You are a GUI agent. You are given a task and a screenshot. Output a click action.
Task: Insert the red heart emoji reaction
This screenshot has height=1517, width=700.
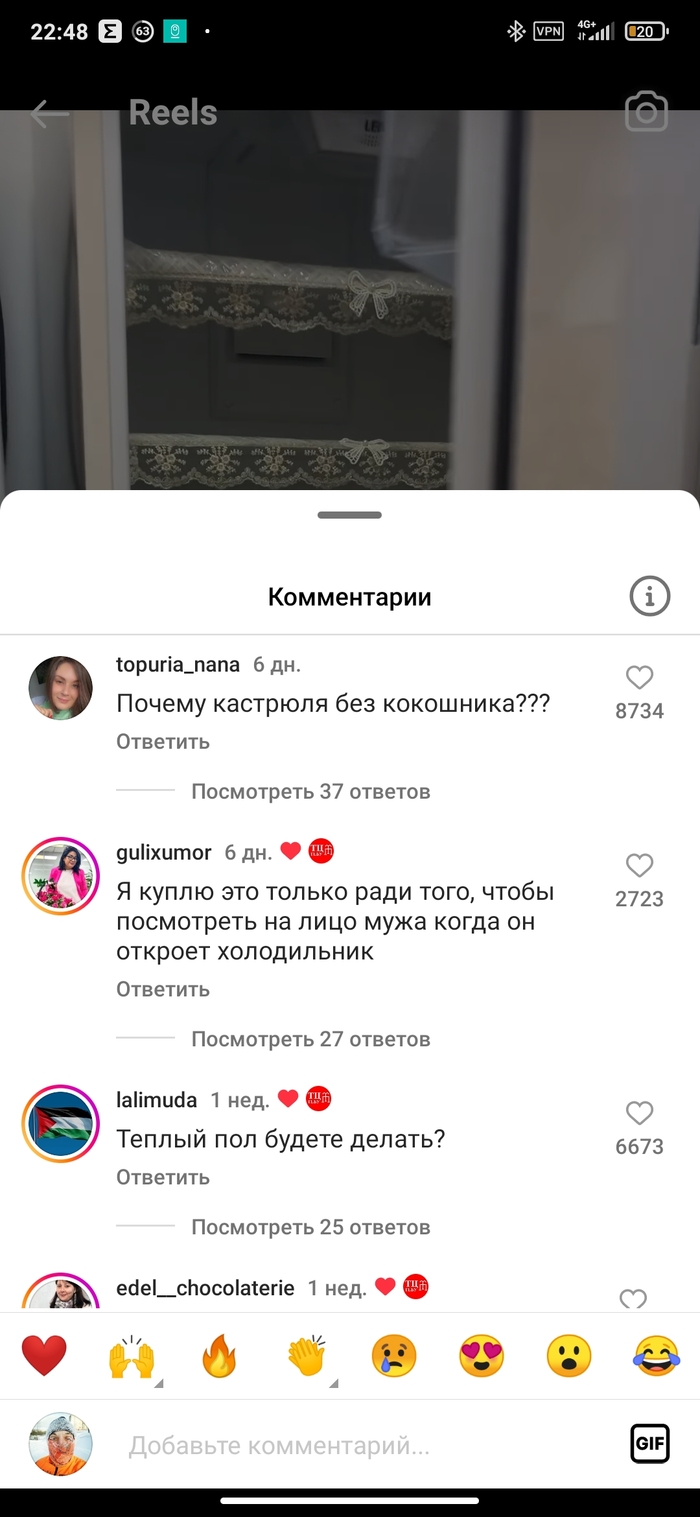pyautogui.click(x=44, y=1356)
